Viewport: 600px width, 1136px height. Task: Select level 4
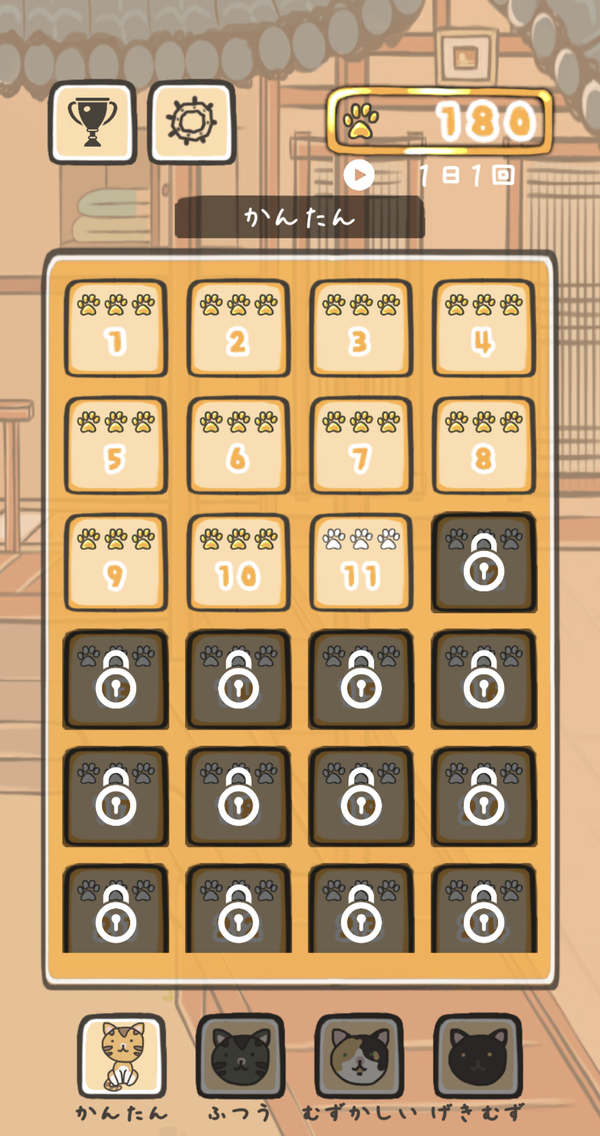pos(484,328)
